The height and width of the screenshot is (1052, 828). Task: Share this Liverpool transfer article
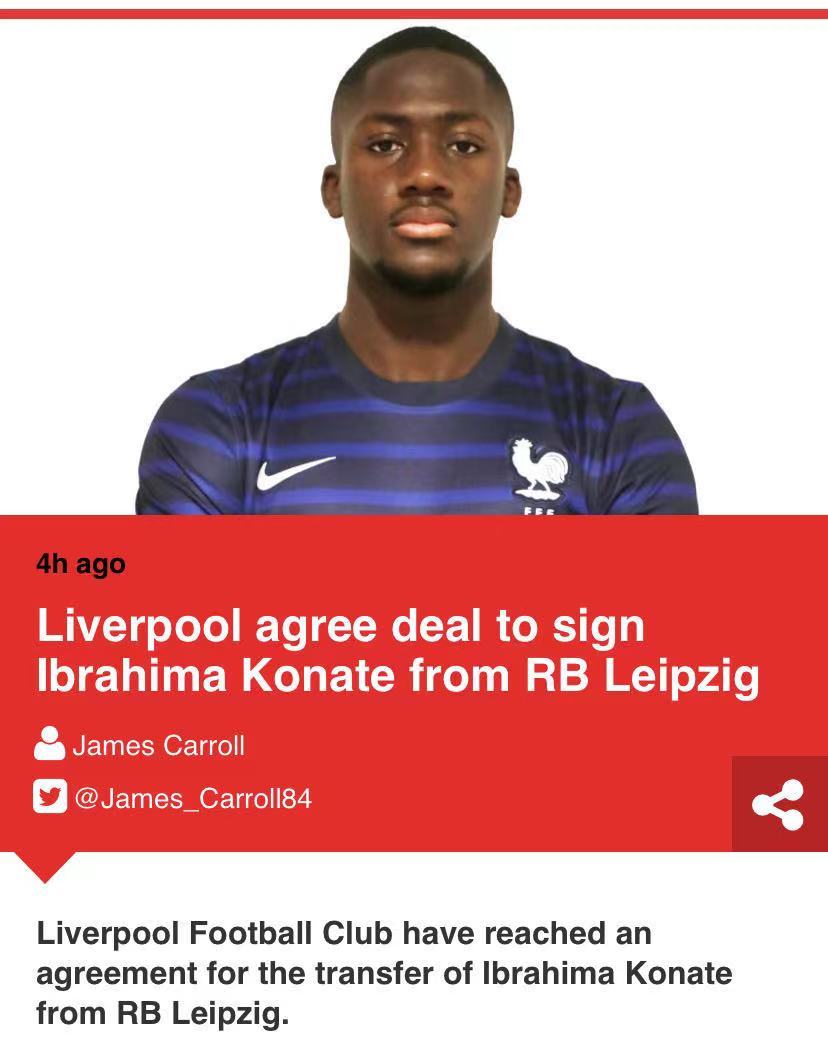pyautogui.click(x=778, y=804)
